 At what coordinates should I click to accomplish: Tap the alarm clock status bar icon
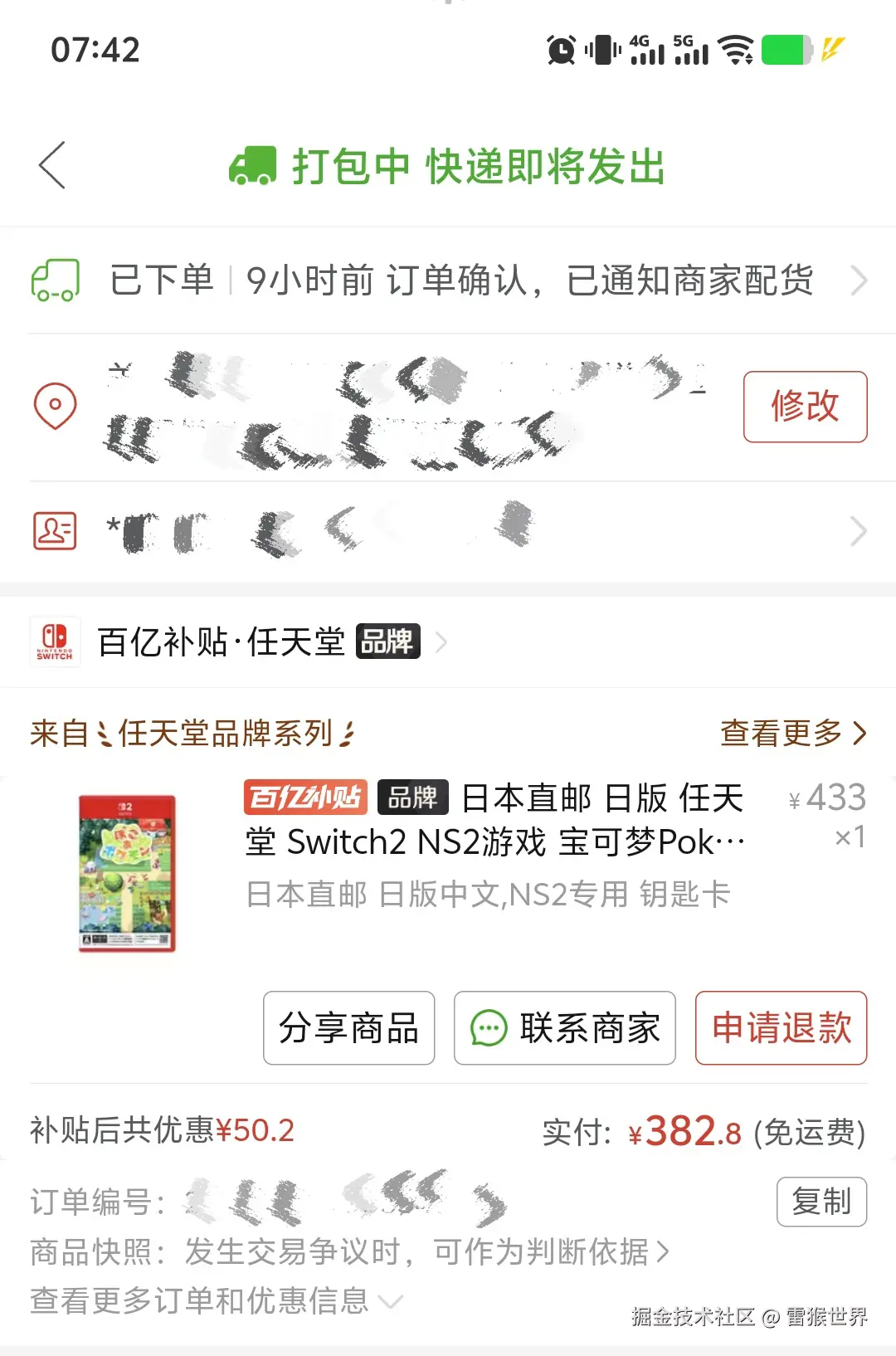[561, 51]
